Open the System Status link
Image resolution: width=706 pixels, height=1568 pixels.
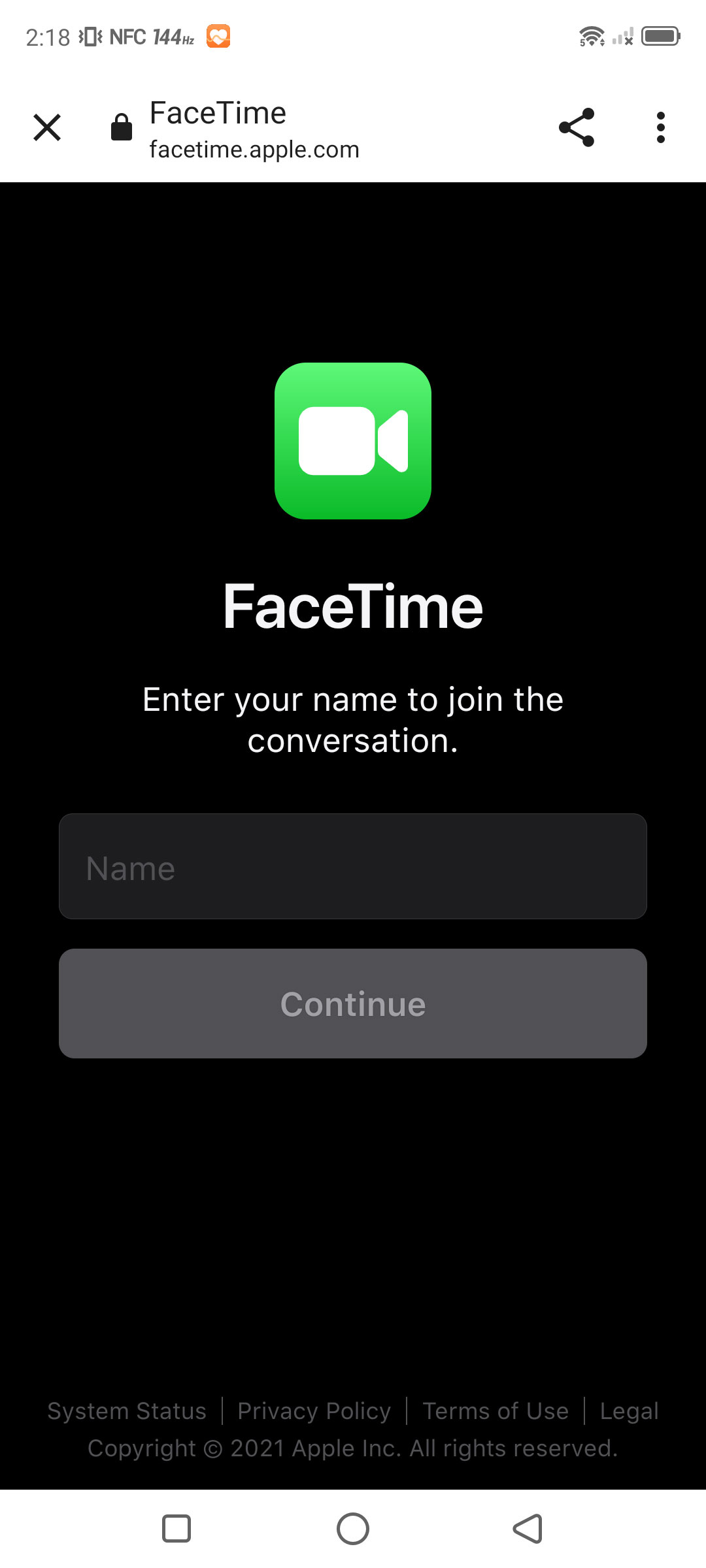127,1411
